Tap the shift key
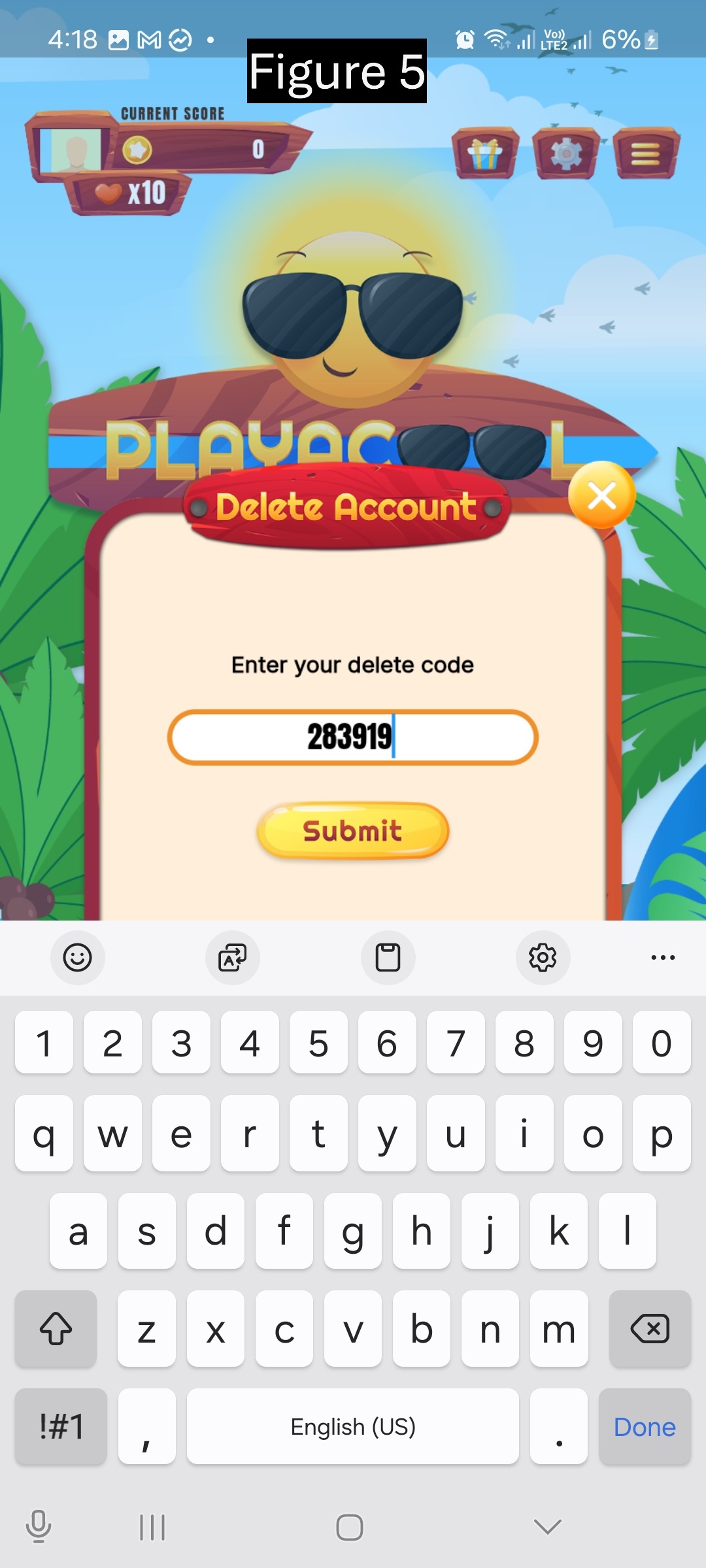Image resolution: width=706 pixels, height=1568 pixels. 56,1329
